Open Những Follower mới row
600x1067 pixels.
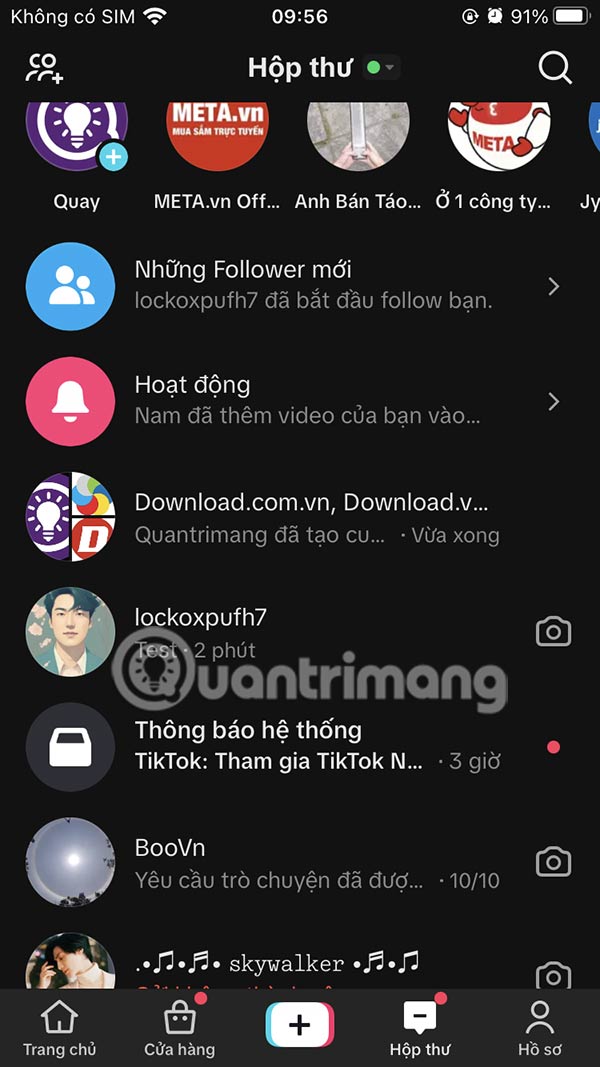(x=300, y=286)
